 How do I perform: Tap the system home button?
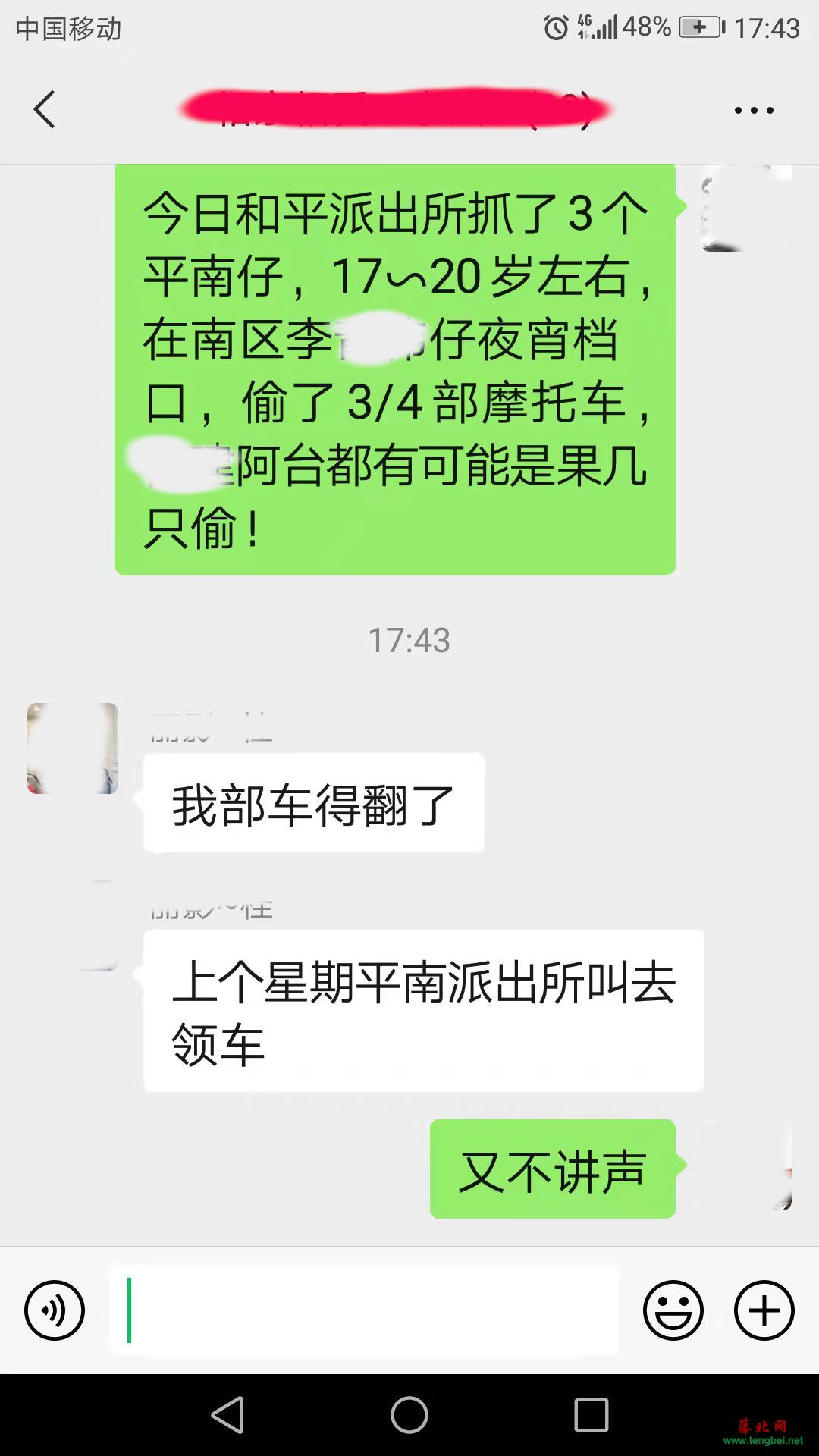(409, 1415)
